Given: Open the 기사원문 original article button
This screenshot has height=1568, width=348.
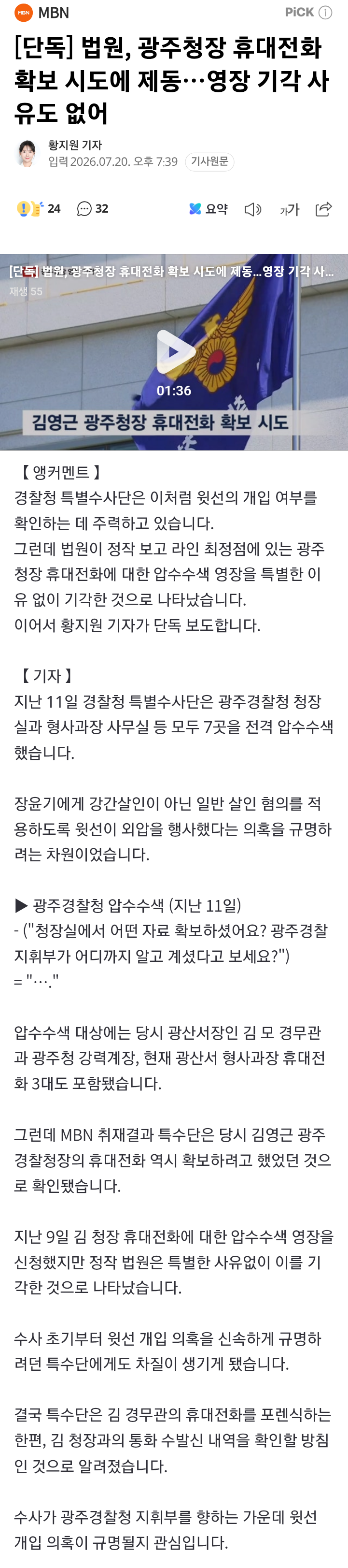Looking at the screenshot, I should 209,161.
